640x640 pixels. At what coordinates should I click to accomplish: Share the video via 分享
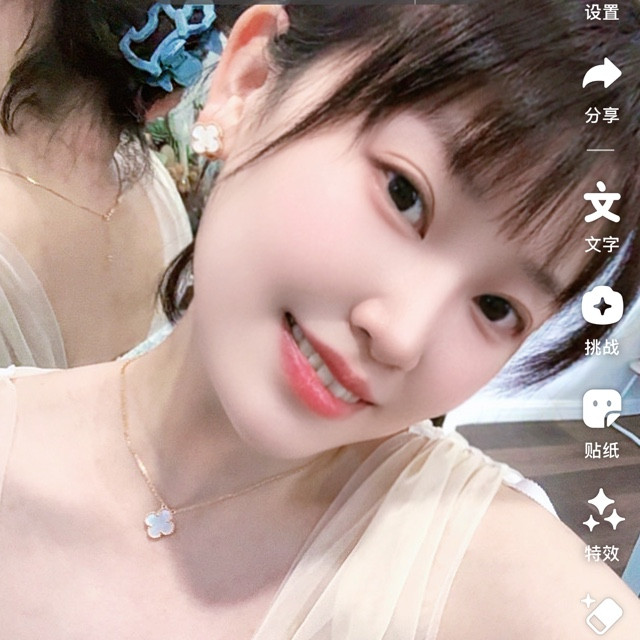pyautogui.click(x=602, y=90)
